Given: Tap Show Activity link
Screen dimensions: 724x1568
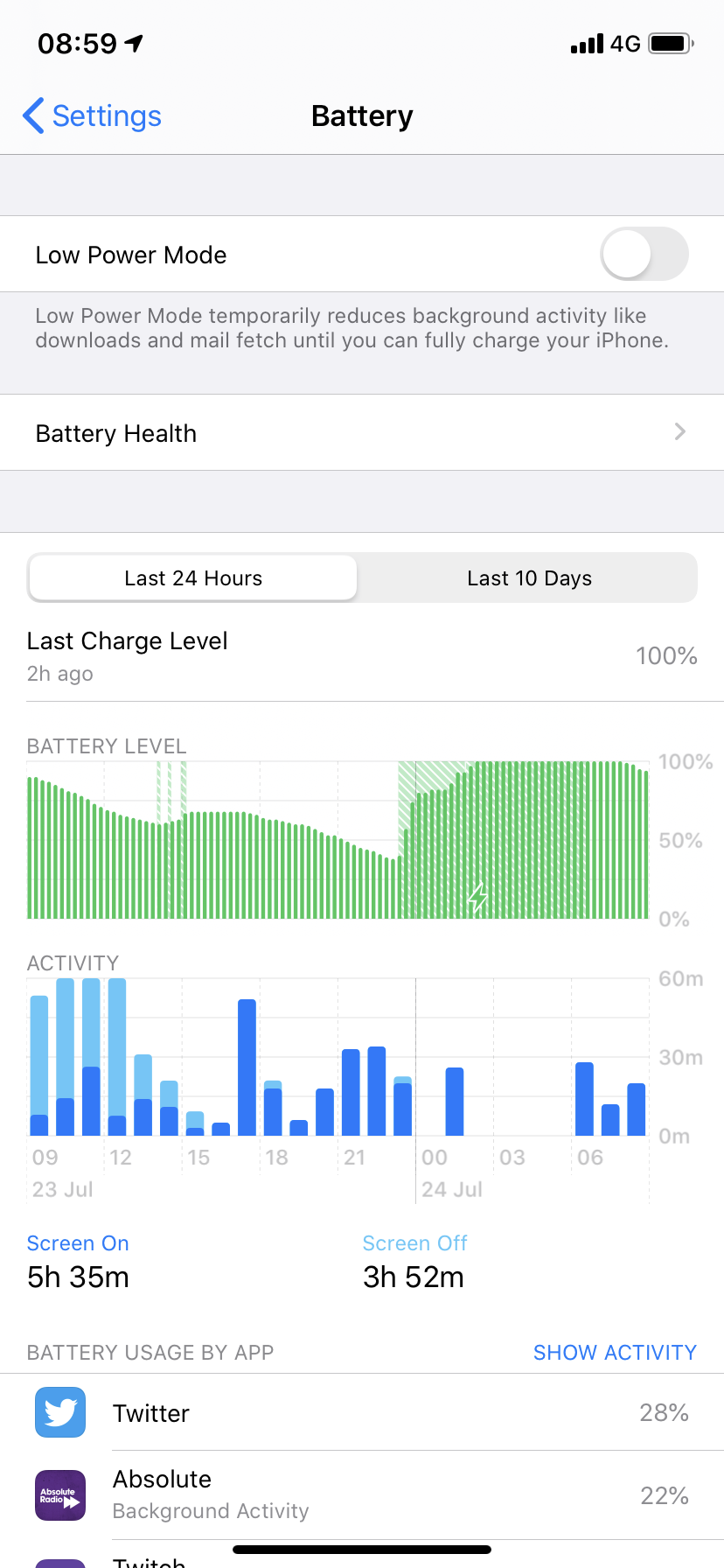Looking at the screenshot, I should click(615, 1352).
